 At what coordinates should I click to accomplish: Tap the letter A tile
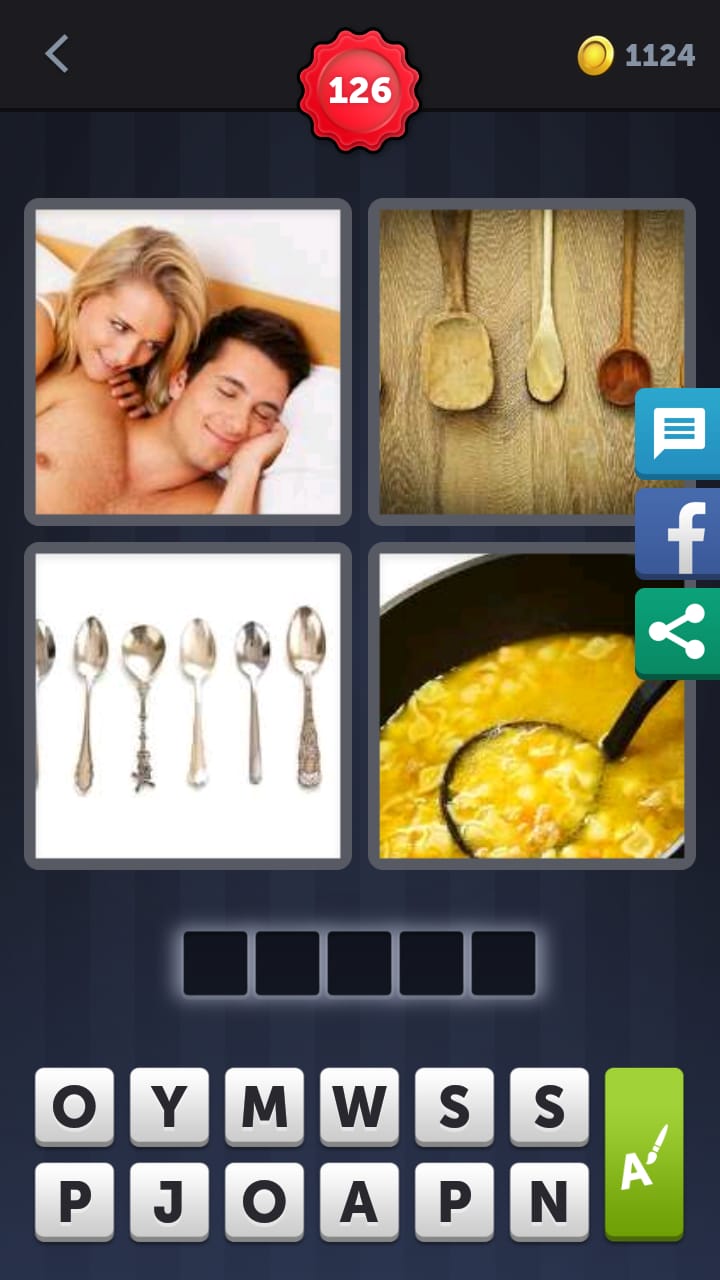pyautogui.click(x=359, y=1201)
